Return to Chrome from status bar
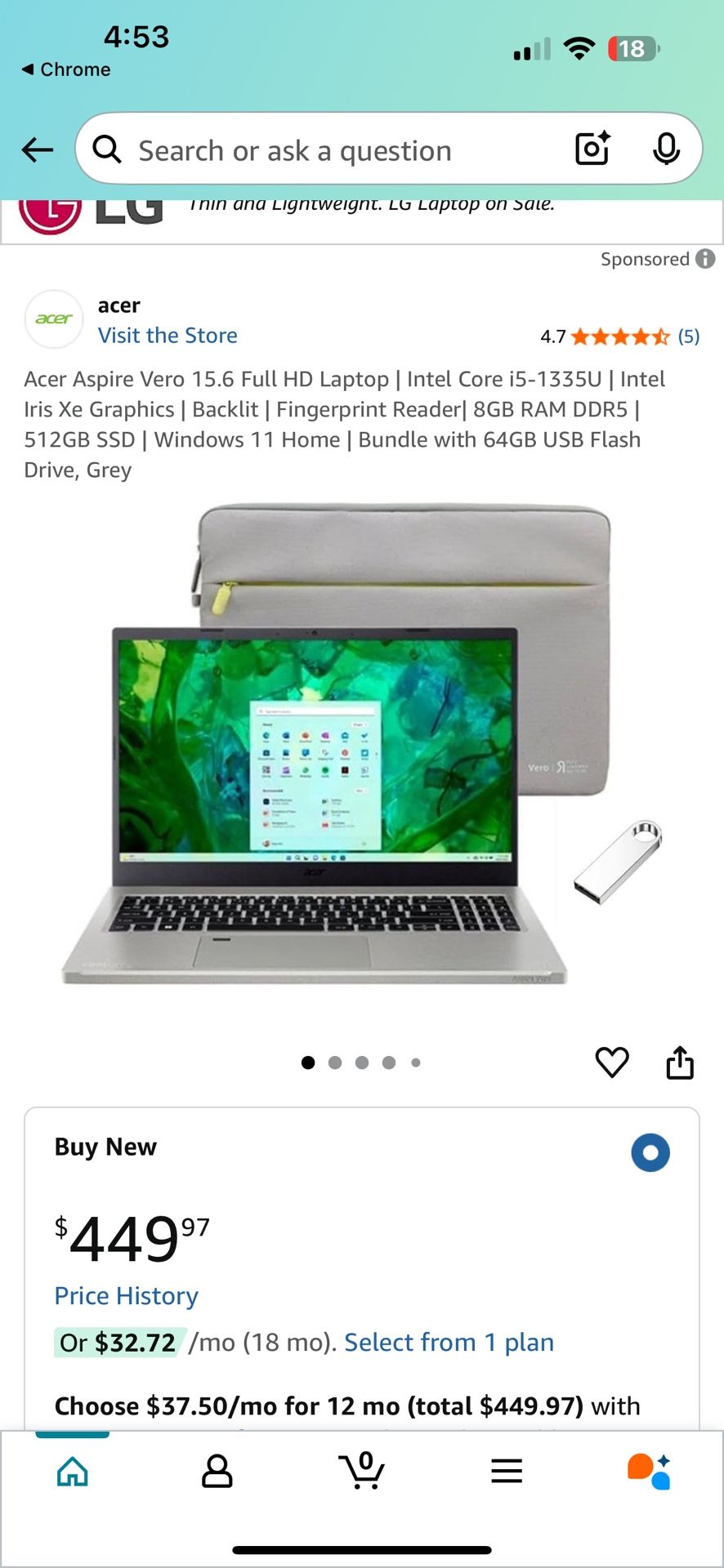 (65, 69)
